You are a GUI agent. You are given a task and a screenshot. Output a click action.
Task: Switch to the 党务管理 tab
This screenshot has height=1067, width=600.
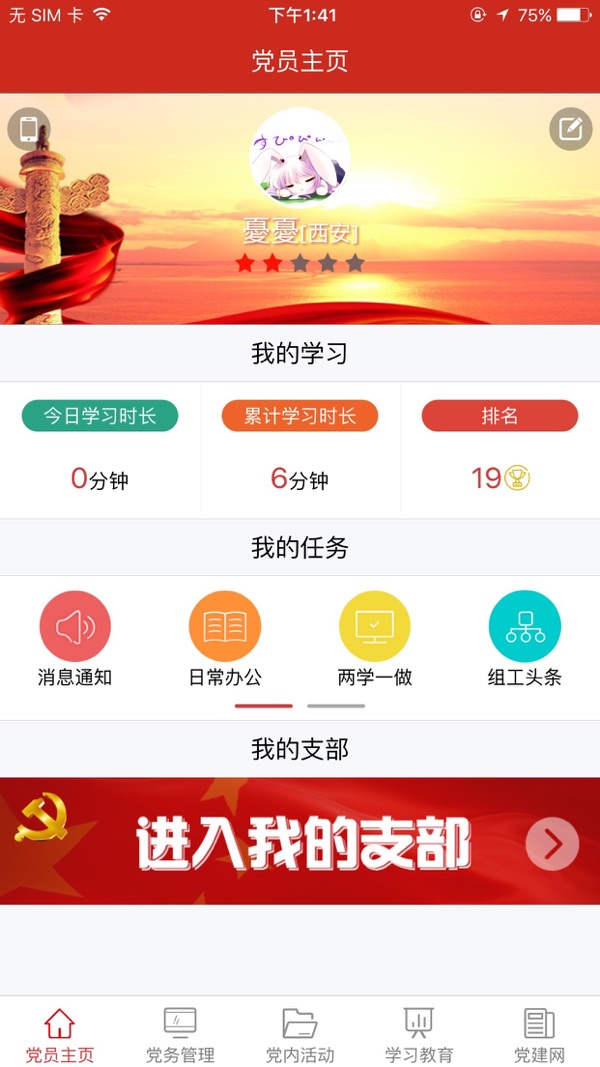click(180, 1033)
